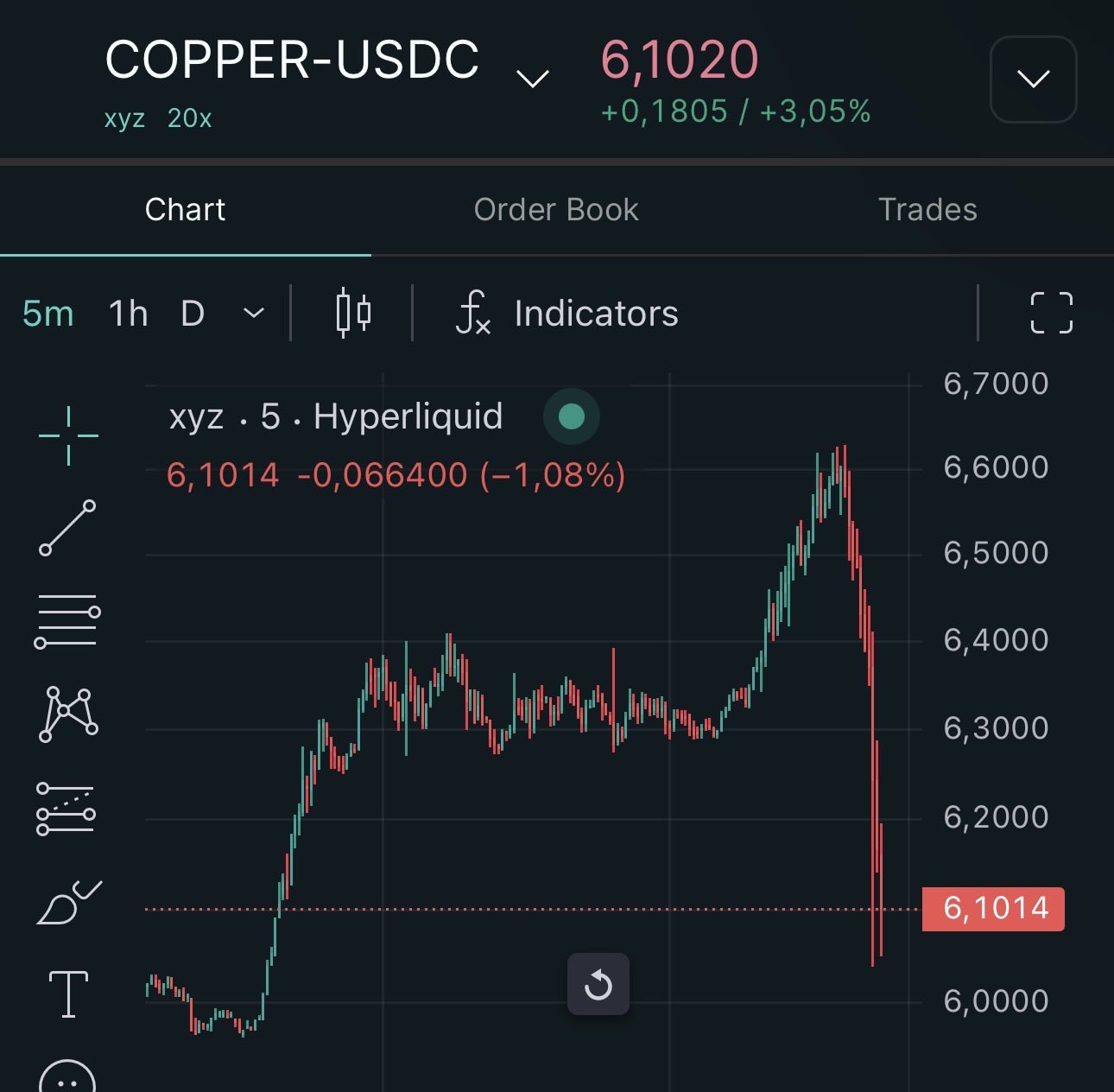
Task: Select the pattern drawing tool
Action: click(x=67, y=714)
